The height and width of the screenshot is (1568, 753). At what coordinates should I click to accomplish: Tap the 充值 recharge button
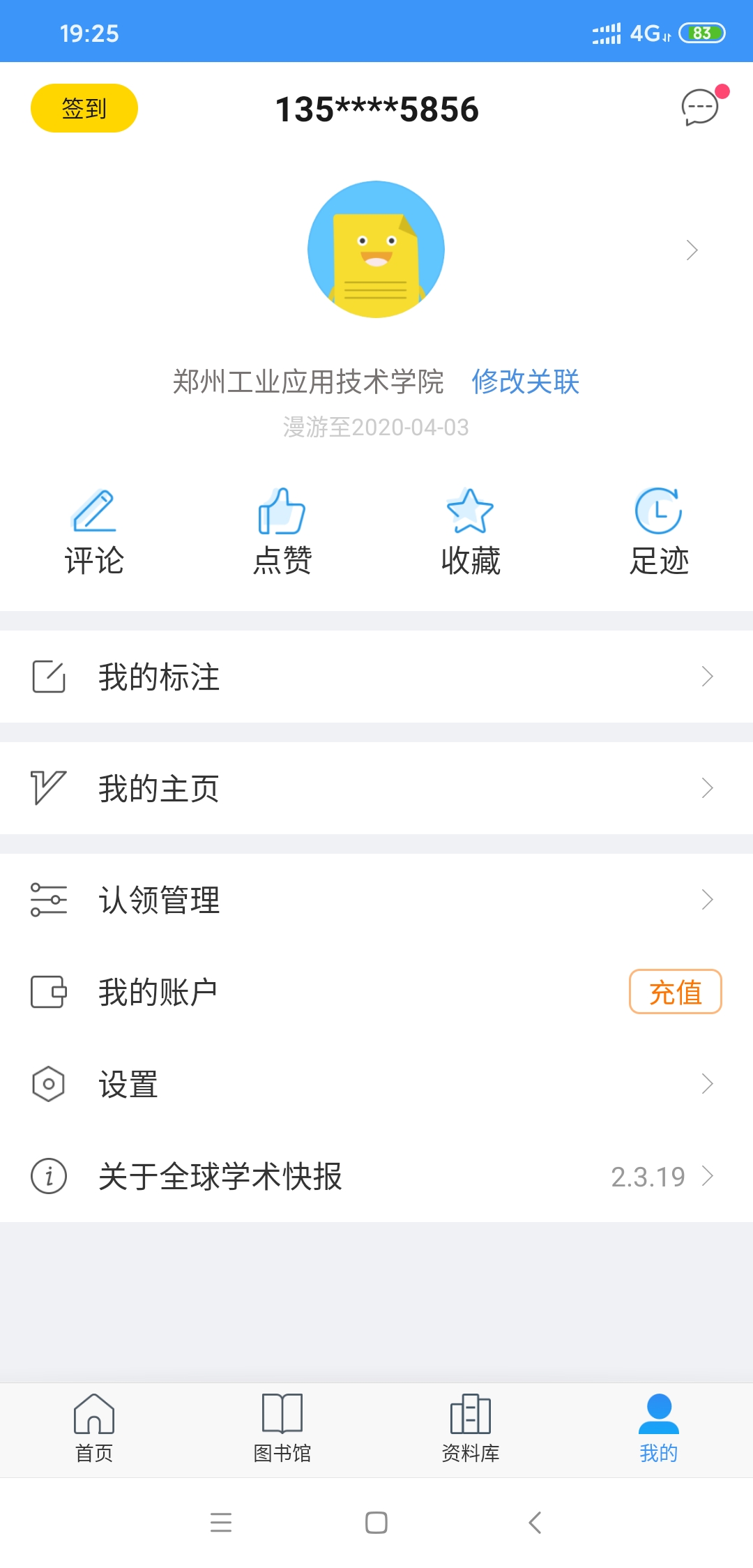click(675, 992)
